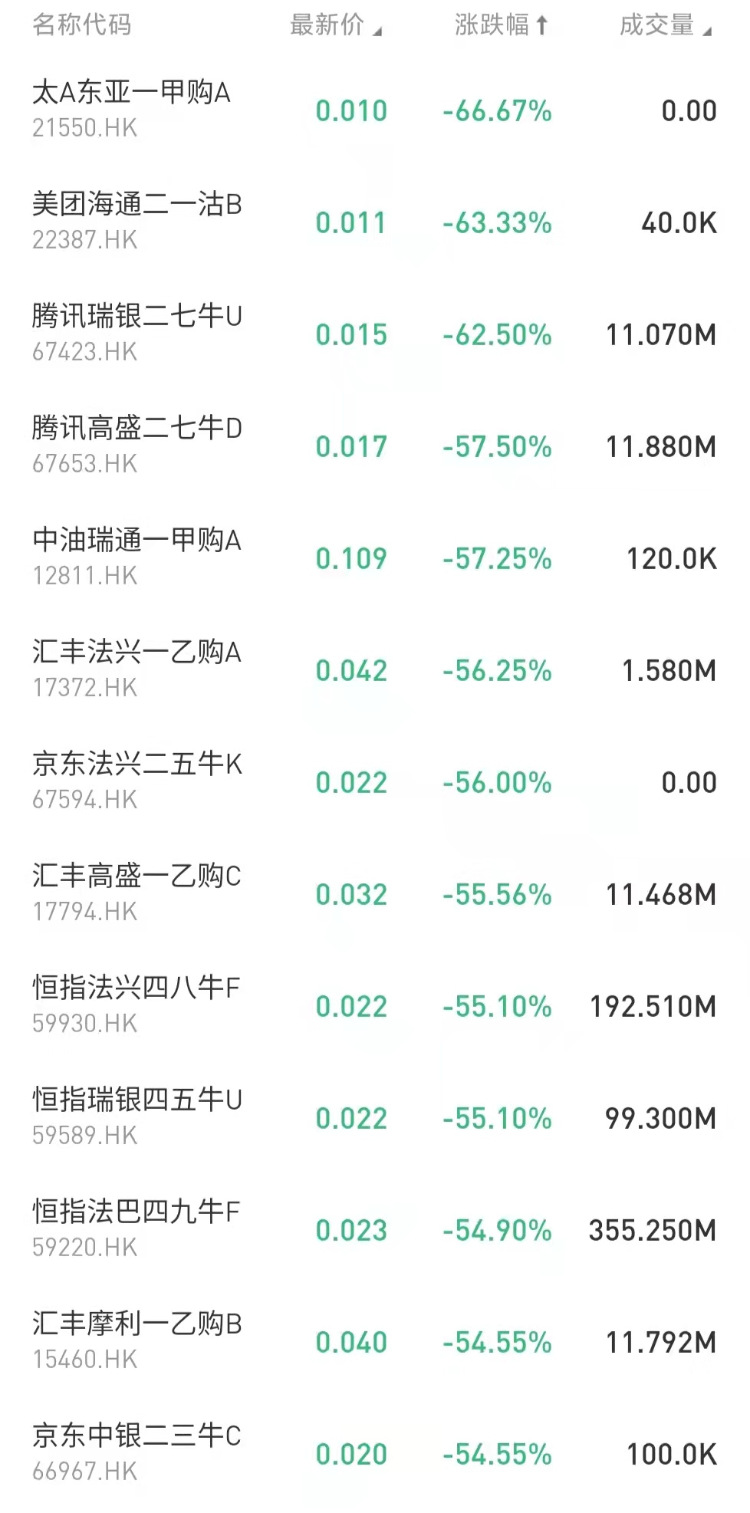The image size is (750, 1513).
Task: View 京东法兴二五牛K quote
Action: tap(375, 782)
